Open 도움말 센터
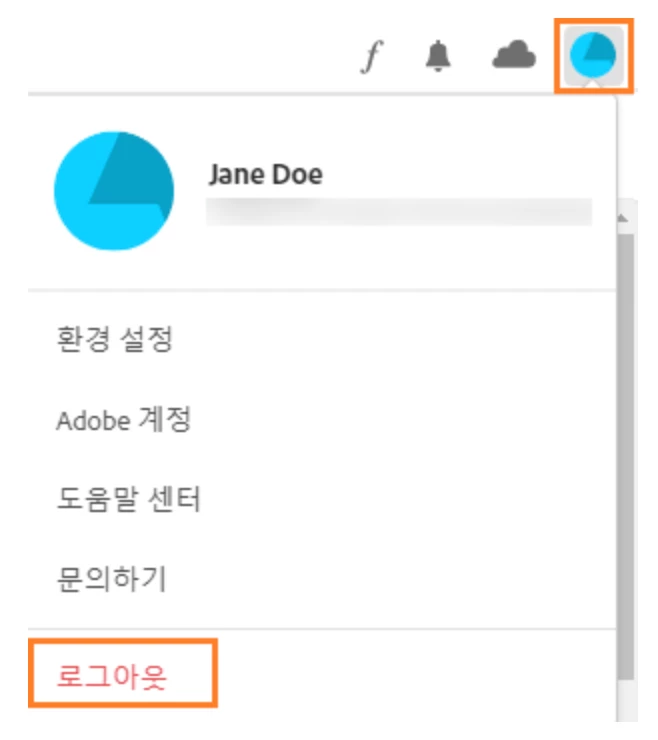 tap(129, 499)
